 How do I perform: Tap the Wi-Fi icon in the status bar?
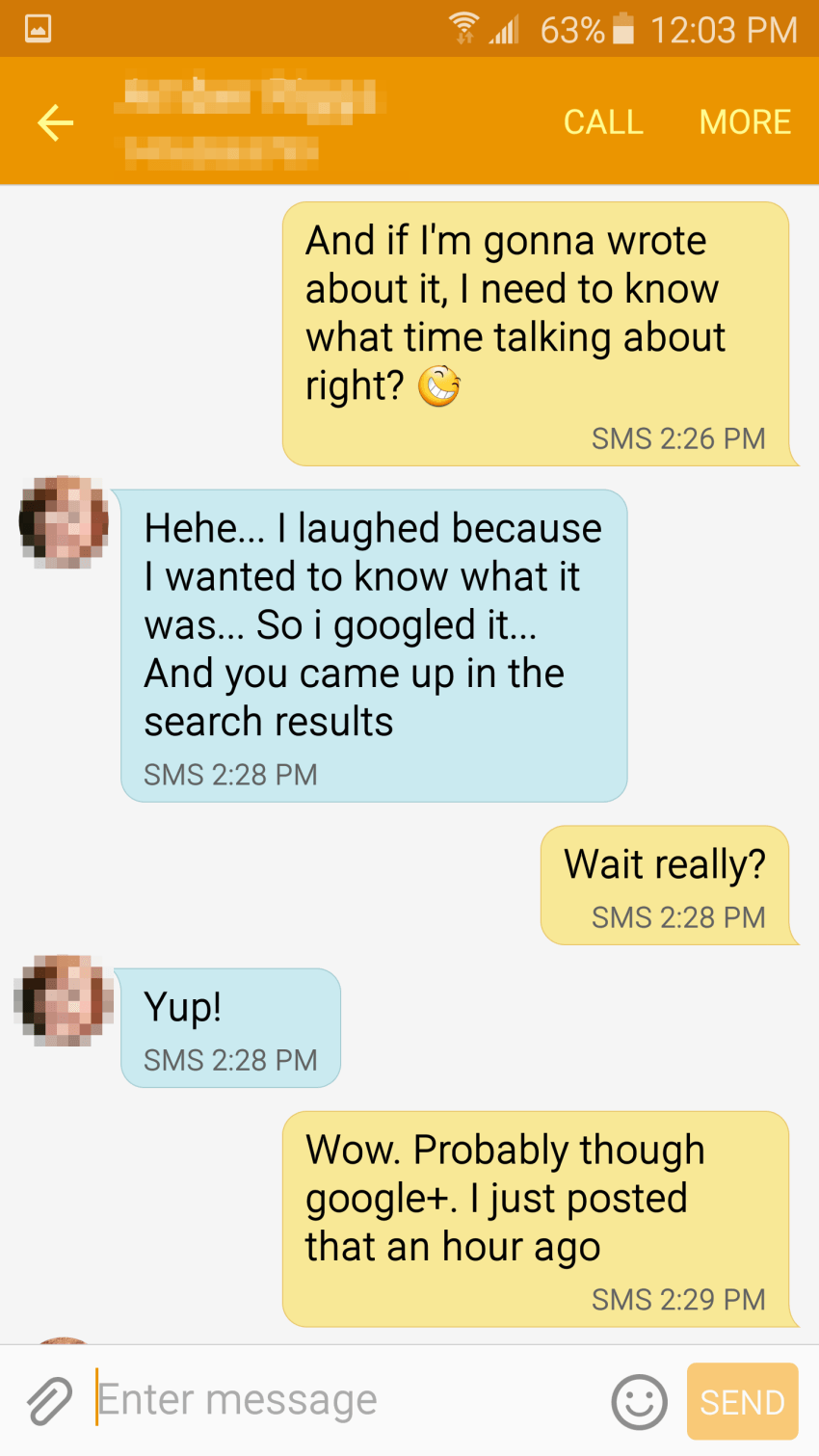(x=466, y=28)
